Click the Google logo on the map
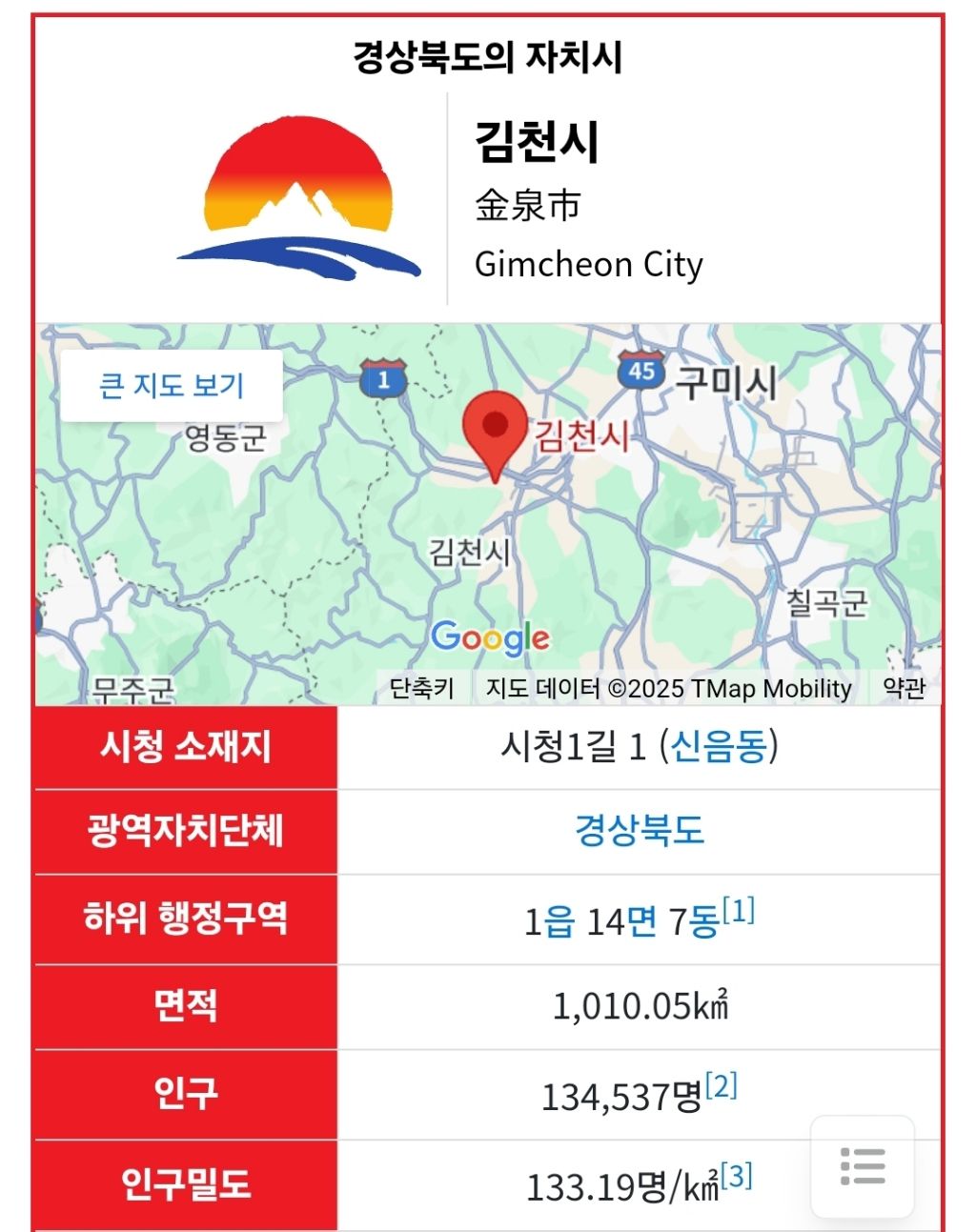 (489, 639)
